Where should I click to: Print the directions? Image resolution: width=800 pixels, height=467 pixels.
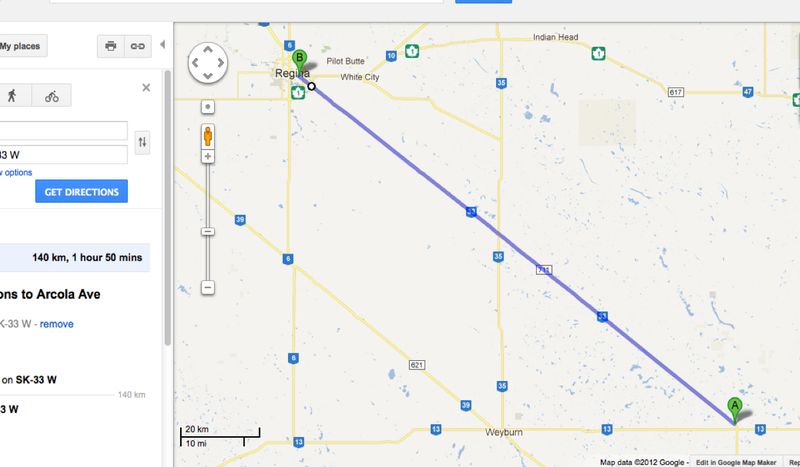pos(110,46)
